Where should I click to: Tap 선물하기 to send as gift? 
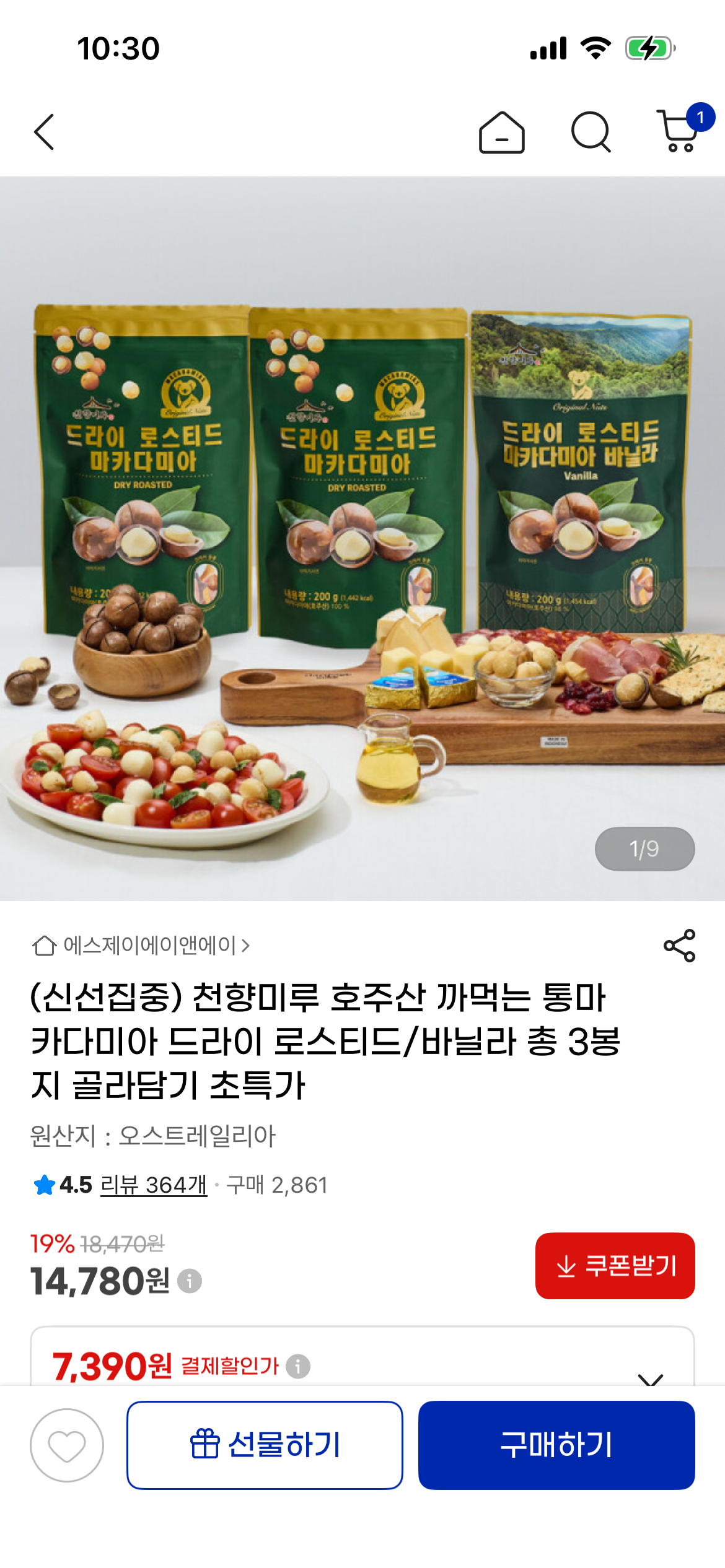pyautogui.click(x=265, y=1445)
